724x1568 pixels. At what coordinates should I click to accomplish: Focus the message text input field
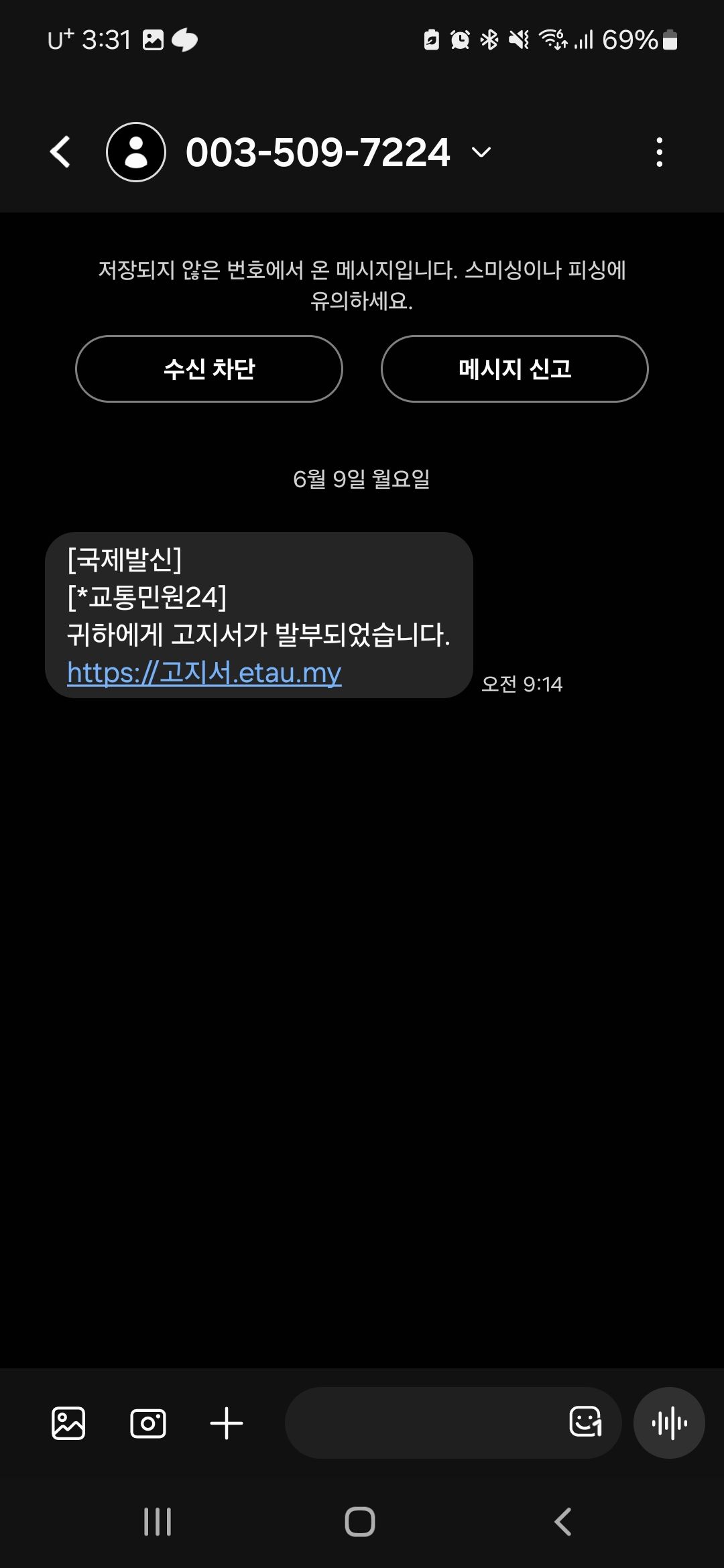422,1423
